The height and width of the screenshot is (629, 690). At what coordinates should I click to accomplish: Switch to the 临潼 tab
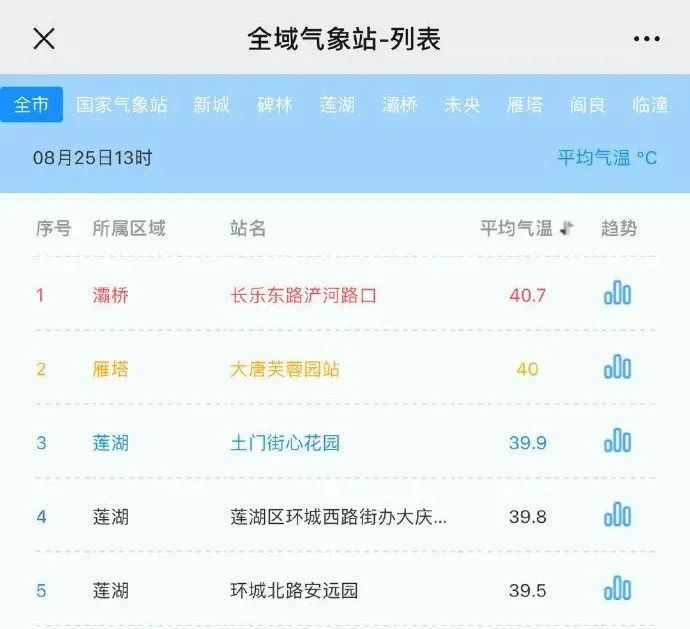[650, 105]
